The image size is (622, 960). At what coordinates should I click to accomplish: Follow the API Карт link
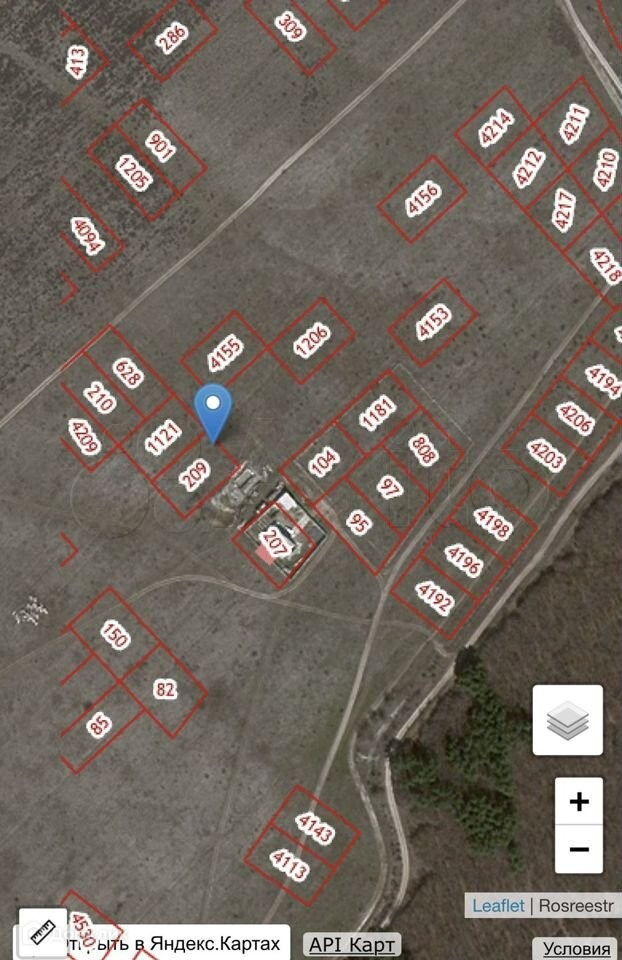[353, 944]
